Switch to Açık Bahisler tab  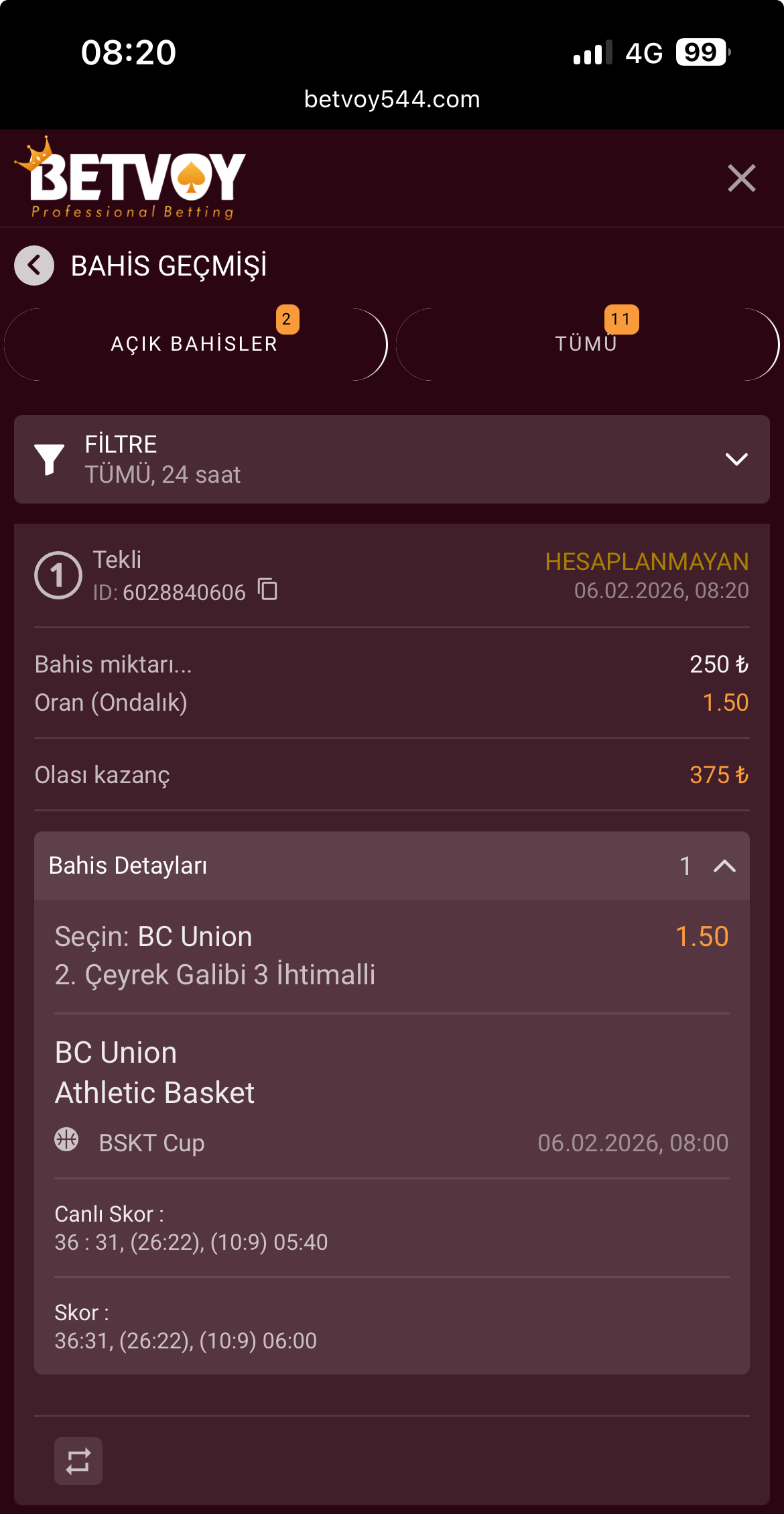(196, 344)
